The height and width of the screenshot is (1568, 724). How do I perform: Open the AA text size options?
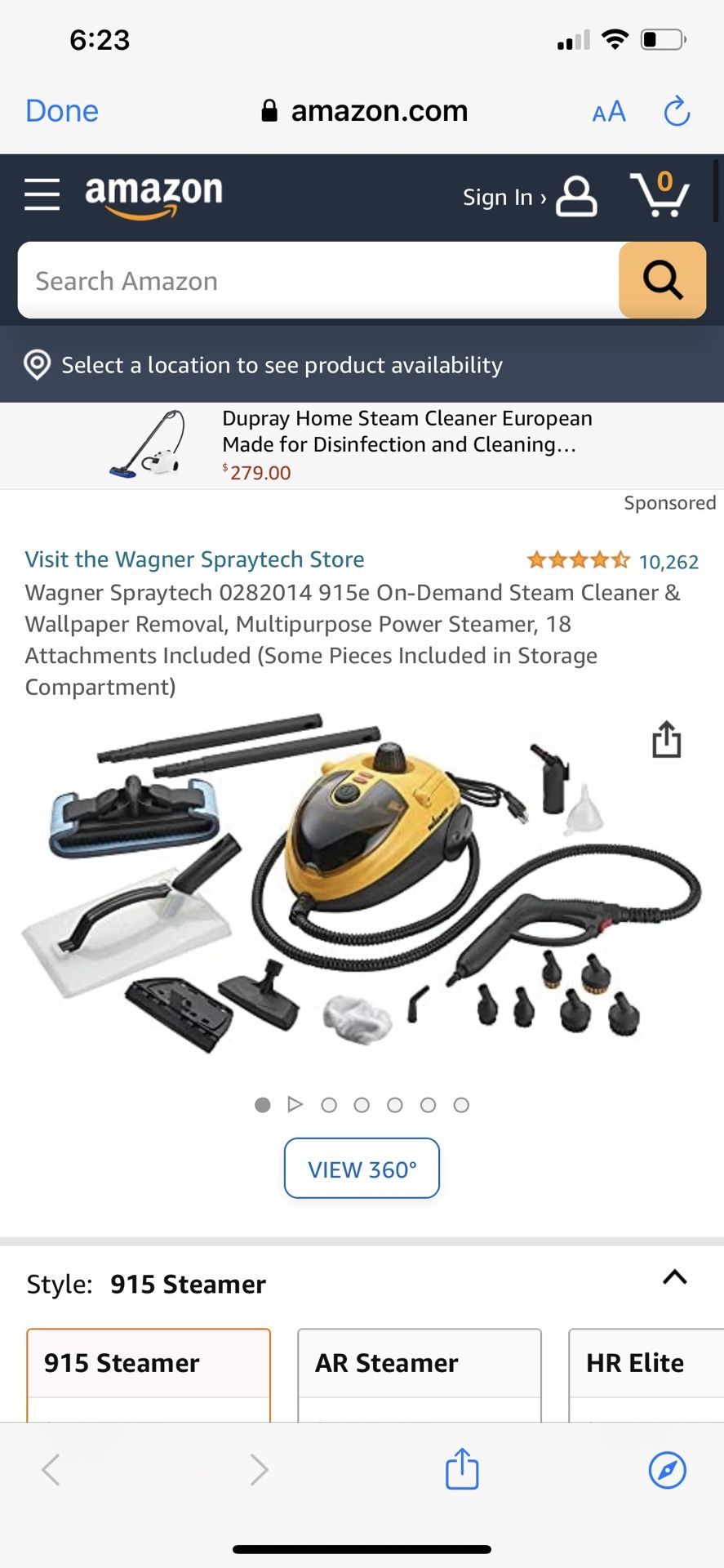pos(609,111)
